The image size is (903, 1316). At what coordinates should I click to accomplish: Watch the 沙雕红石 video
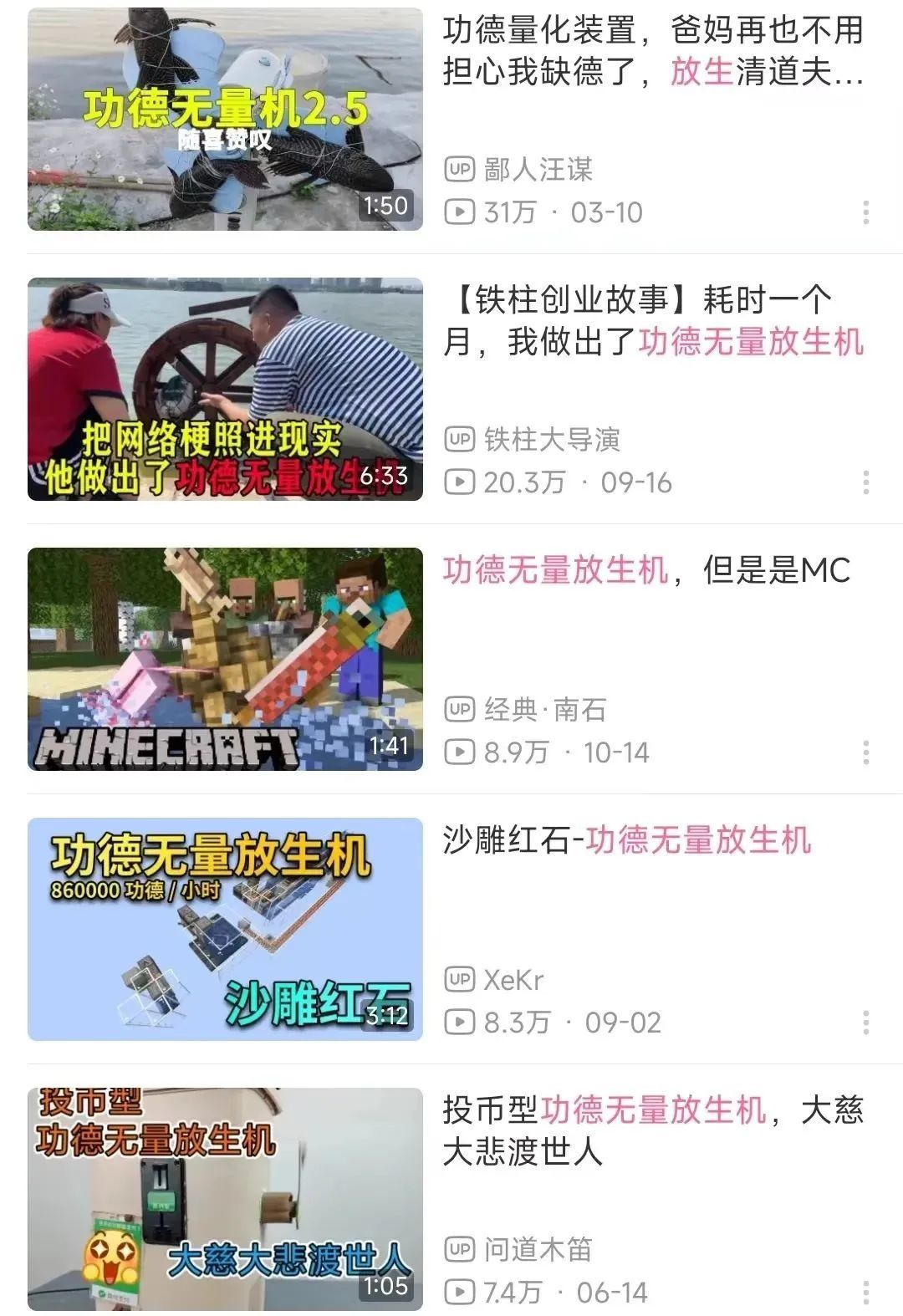[x=225, y=929]
